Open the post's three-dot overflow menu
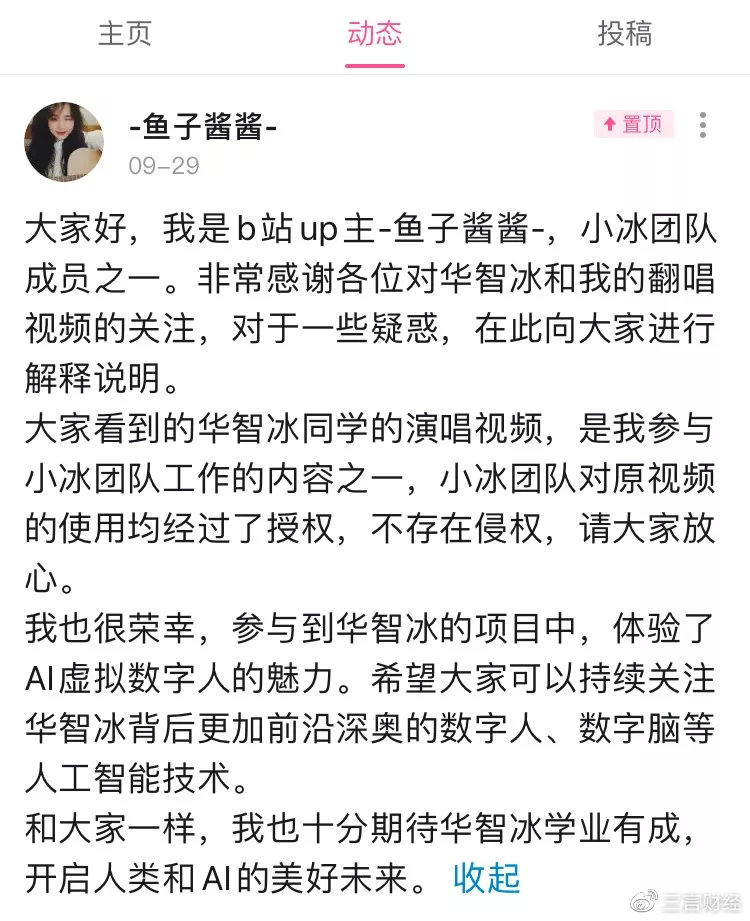The height and width of the screenshot is (921, 750). 703,125
